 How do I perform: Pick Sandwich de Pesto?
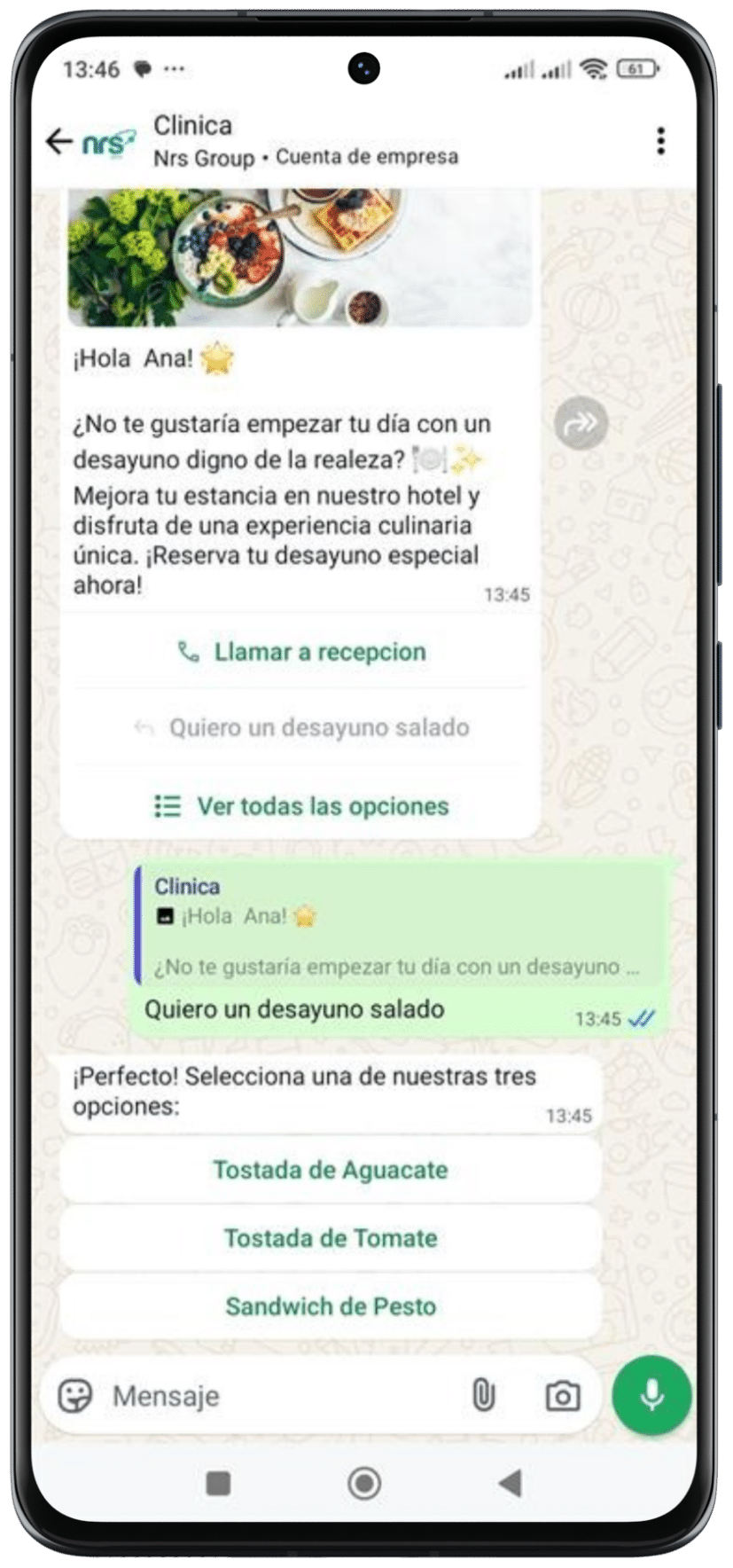(330, 1306)
